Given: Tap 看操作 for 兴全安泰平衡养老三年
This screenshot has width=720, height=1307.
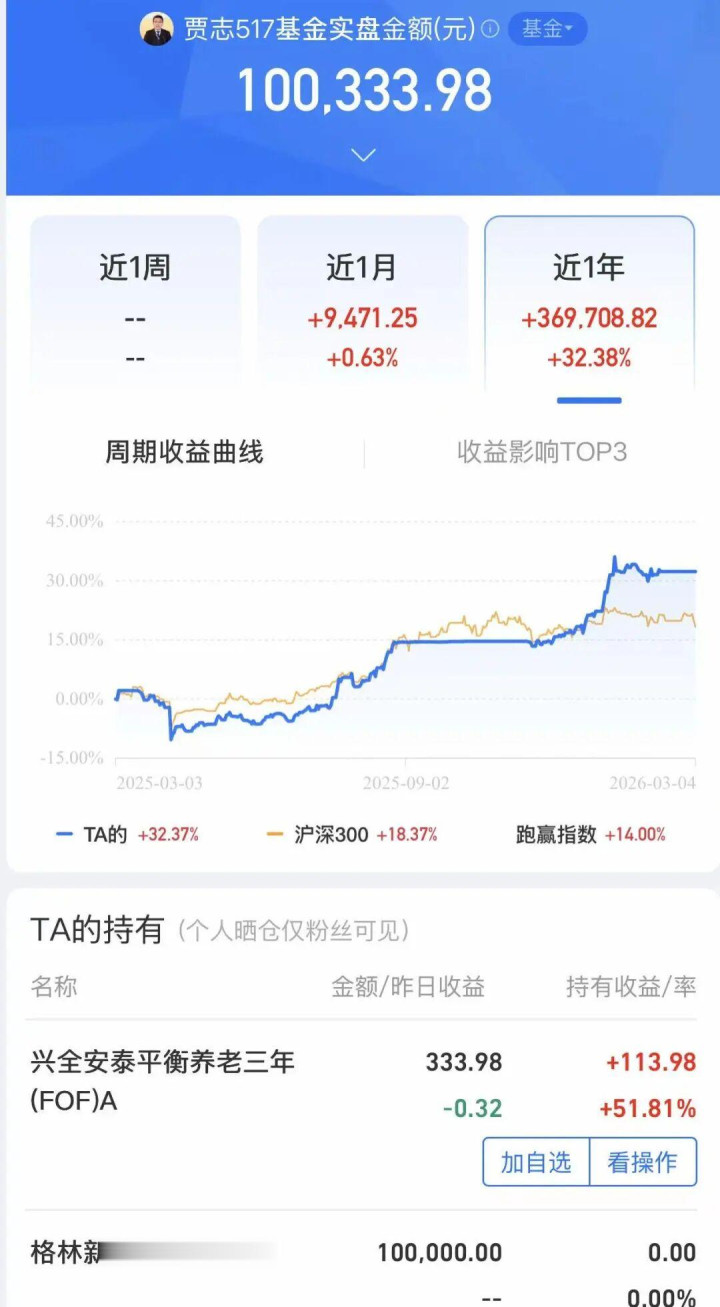Looking at the screenshot, I should (x=642, y=1162).
